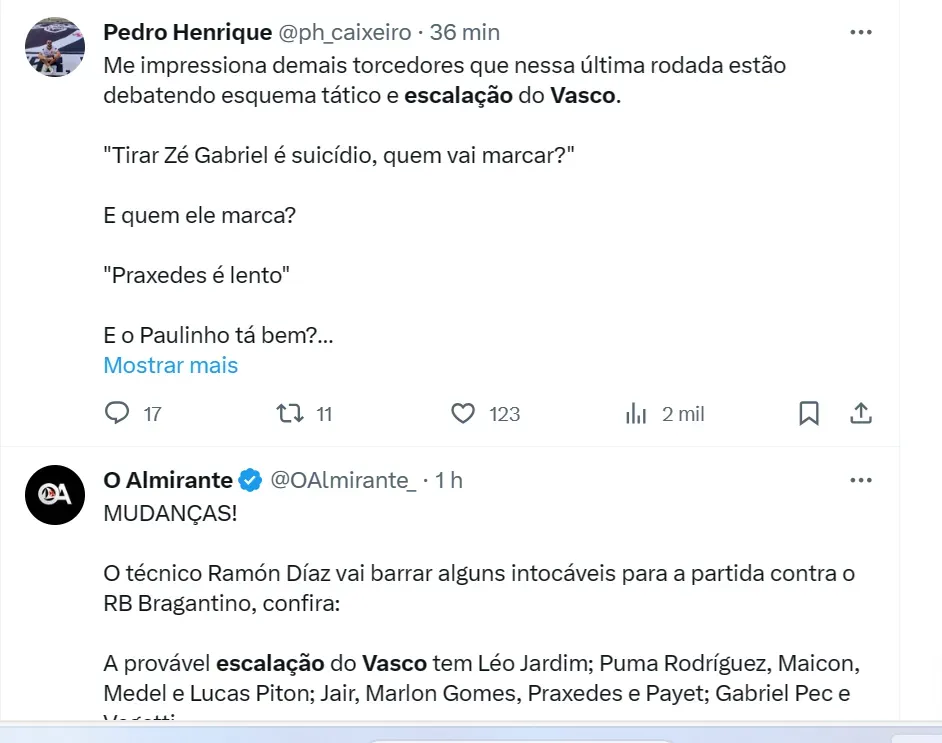Open O Almirante's profile avatar
Image resolution: width=942 pixels, height=743 pixels.
pyautogui.click(x=55, y=495)
